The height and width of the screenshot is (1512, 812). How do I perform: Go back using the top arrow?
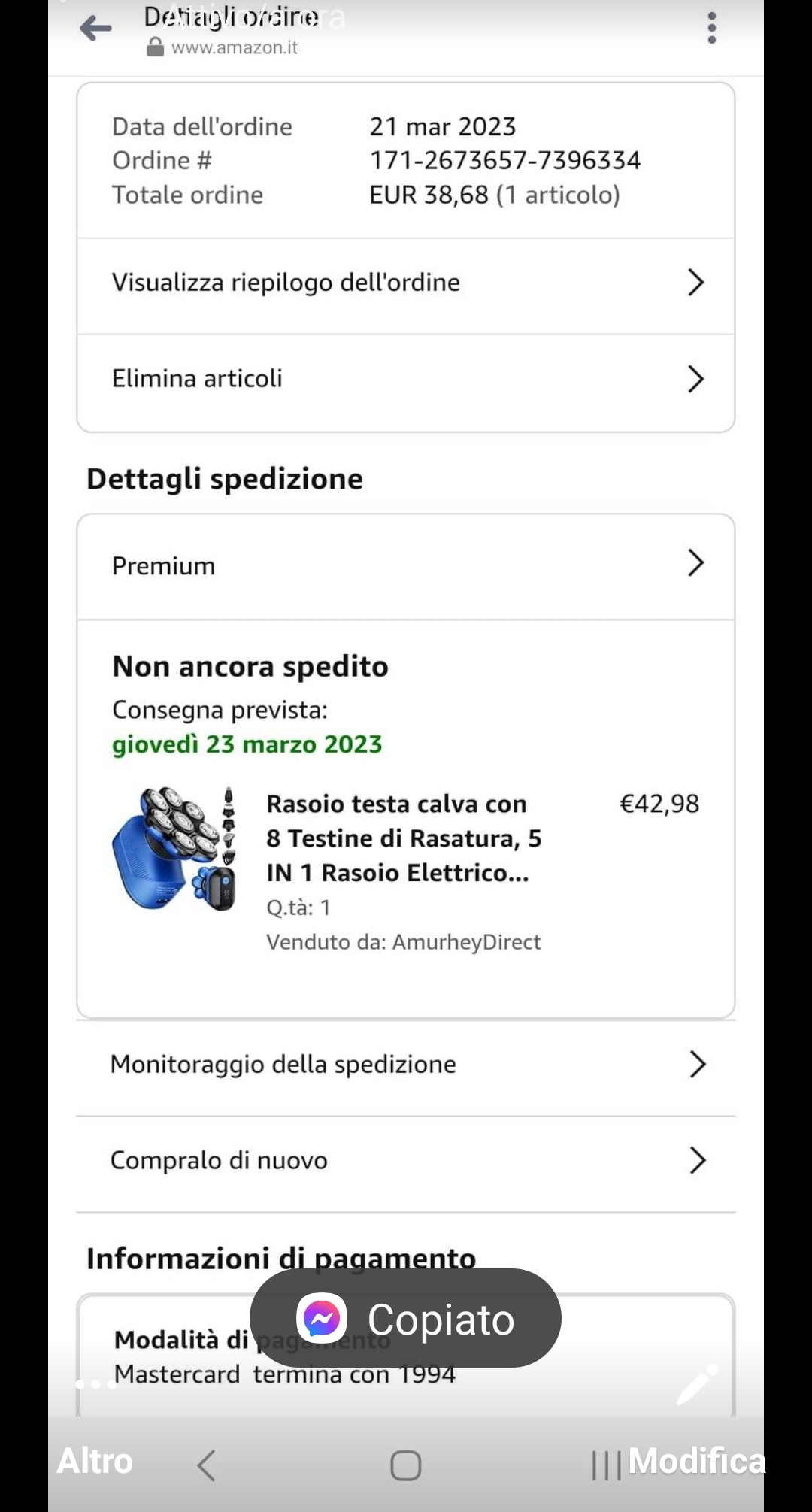click(x=95, y=29)
